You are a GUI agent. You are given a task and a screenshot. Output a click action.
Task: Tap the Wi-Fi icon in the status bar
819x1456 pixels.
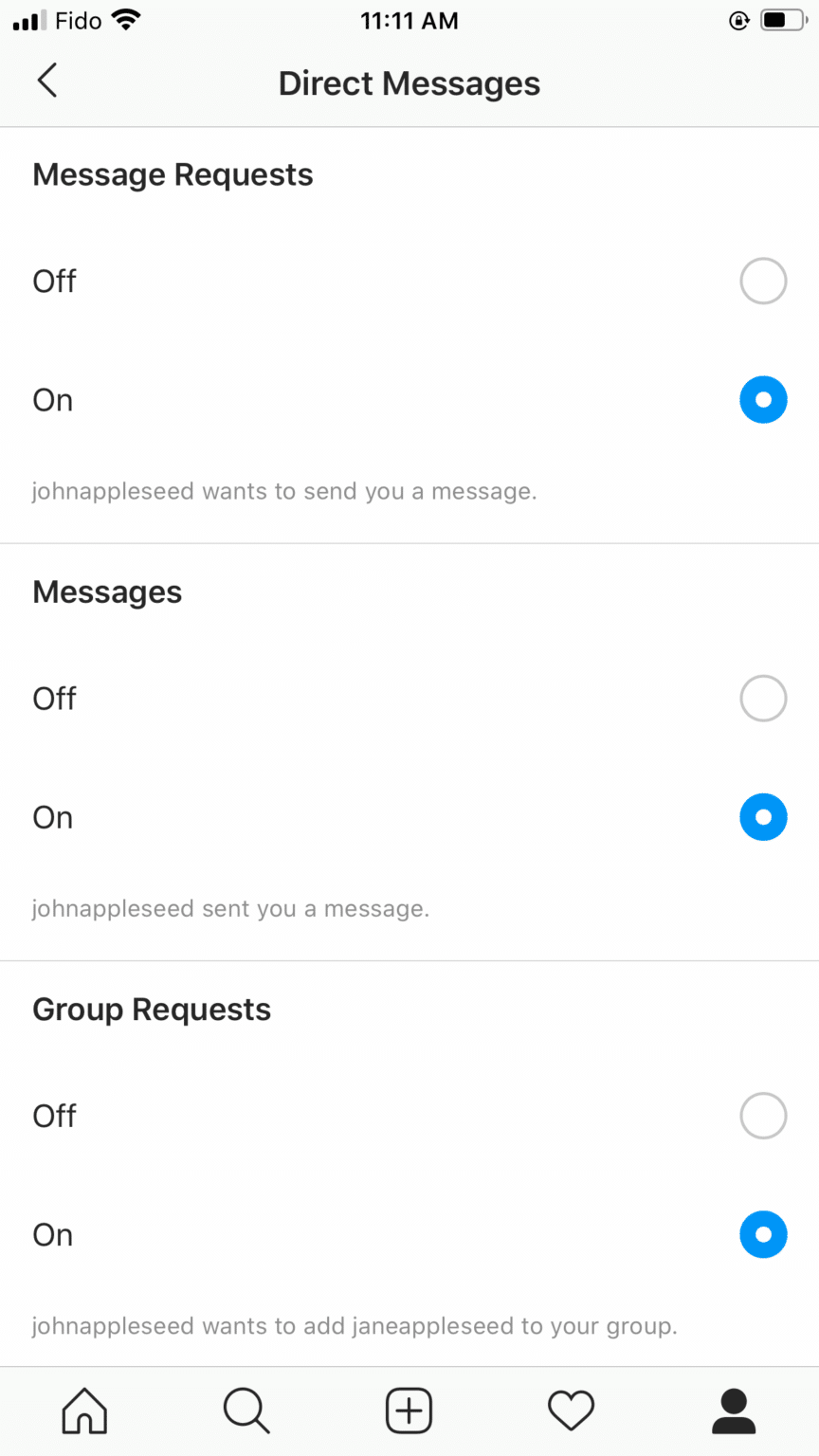pos(126,20)
